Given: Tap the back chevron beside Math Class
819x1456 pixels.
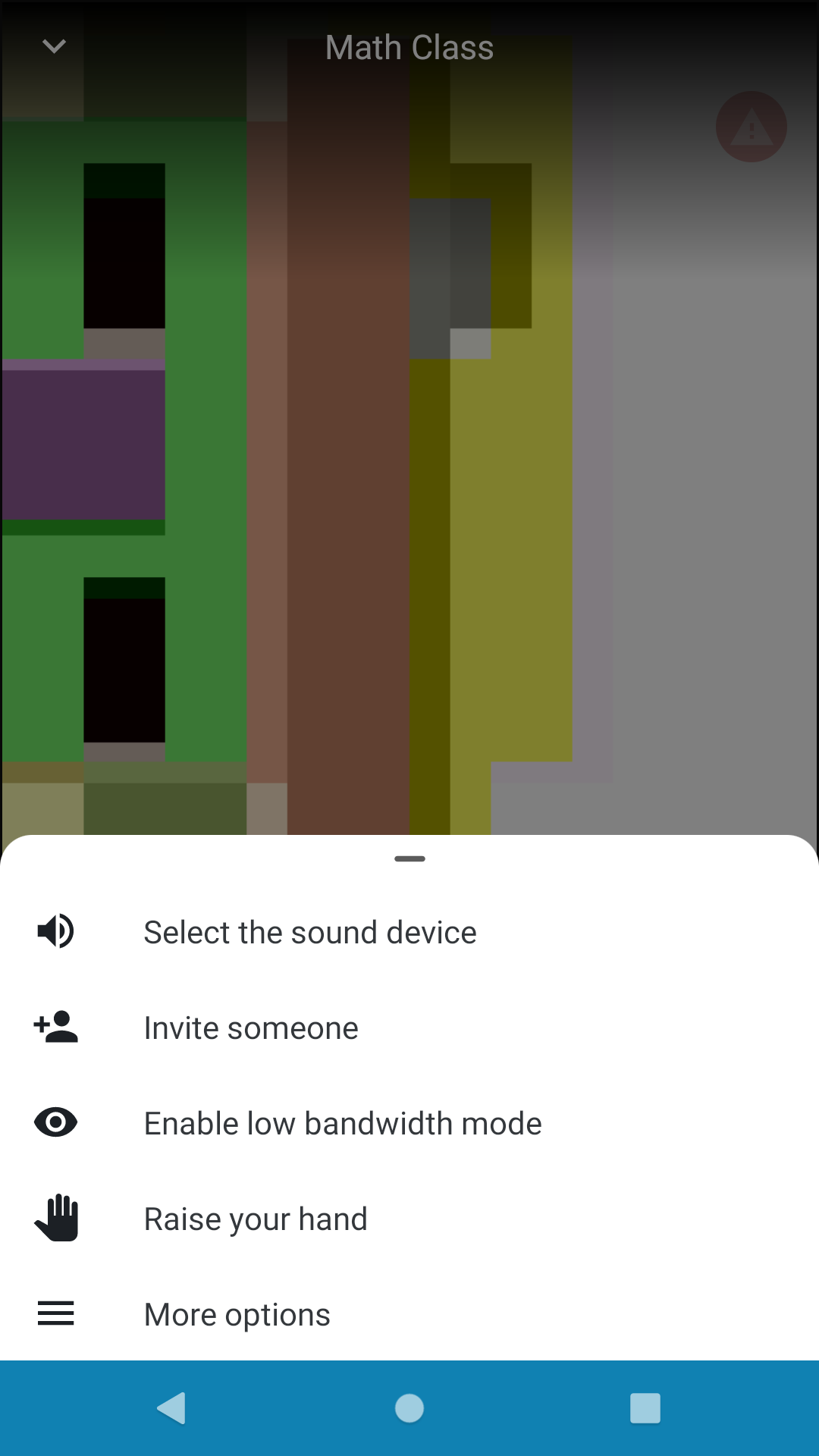Looking at the screenshot, I should 54,47.
